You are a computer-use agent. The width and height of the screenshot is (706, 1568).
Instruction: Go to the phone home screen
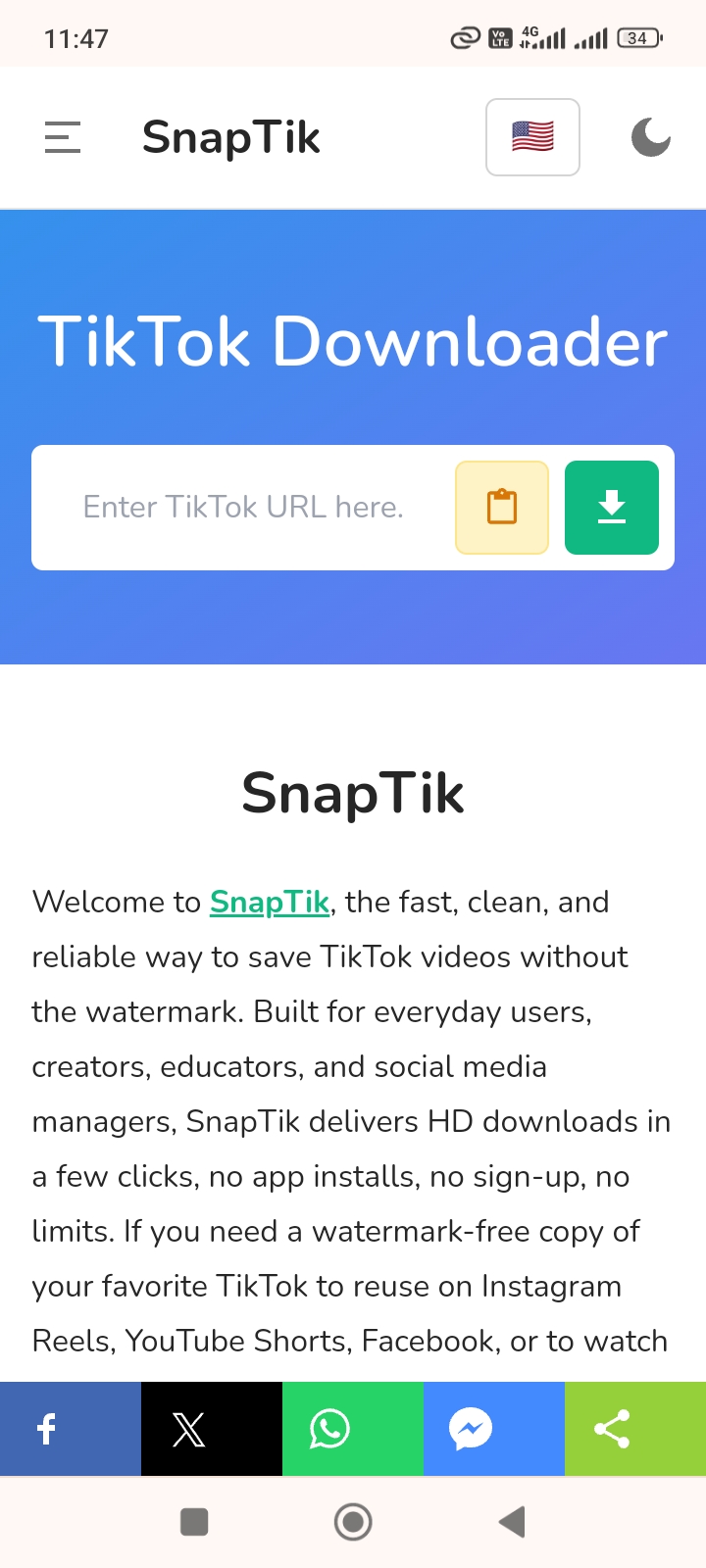[x=353, y=1522]
